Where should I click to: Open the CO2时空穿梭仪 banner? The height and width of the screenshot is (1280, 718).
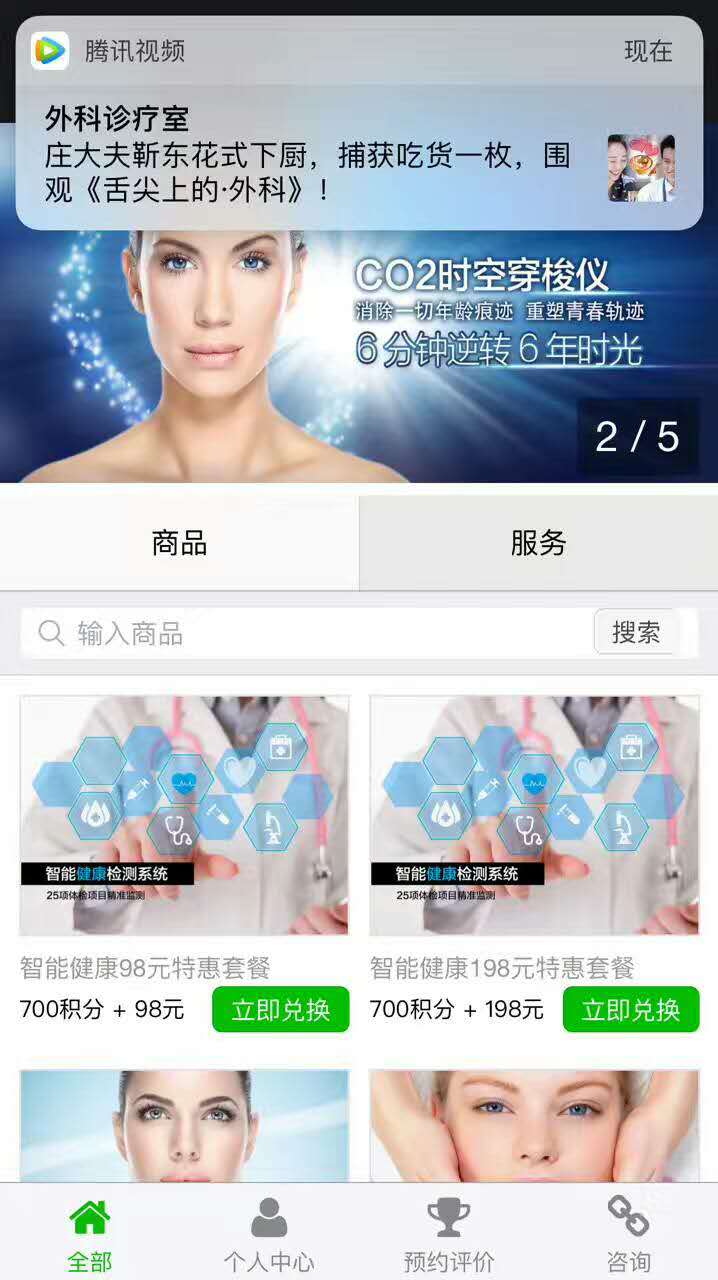358,360
